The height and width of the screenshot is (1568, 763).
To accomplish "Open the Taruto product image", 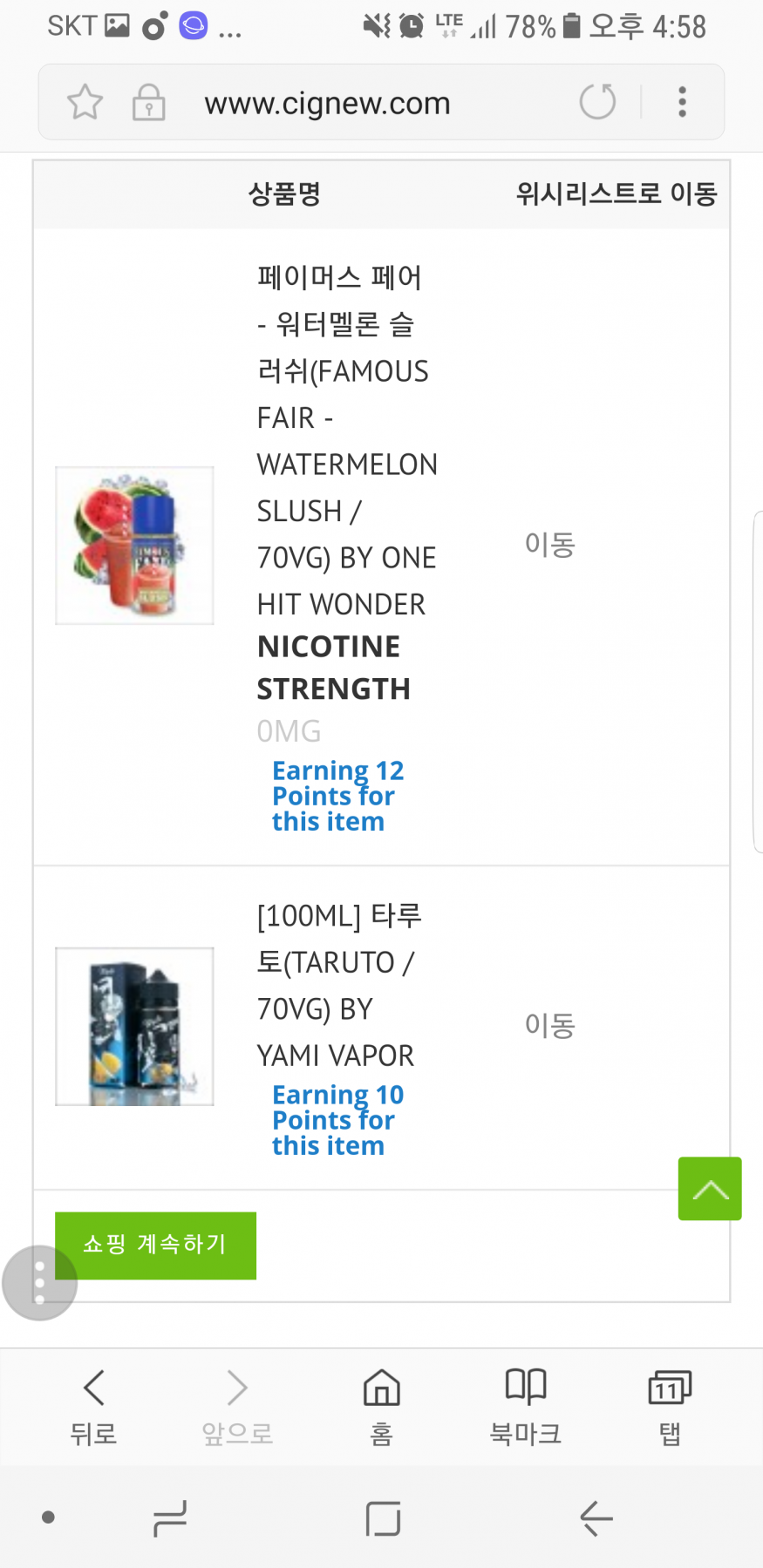I will pos(134,1027).
